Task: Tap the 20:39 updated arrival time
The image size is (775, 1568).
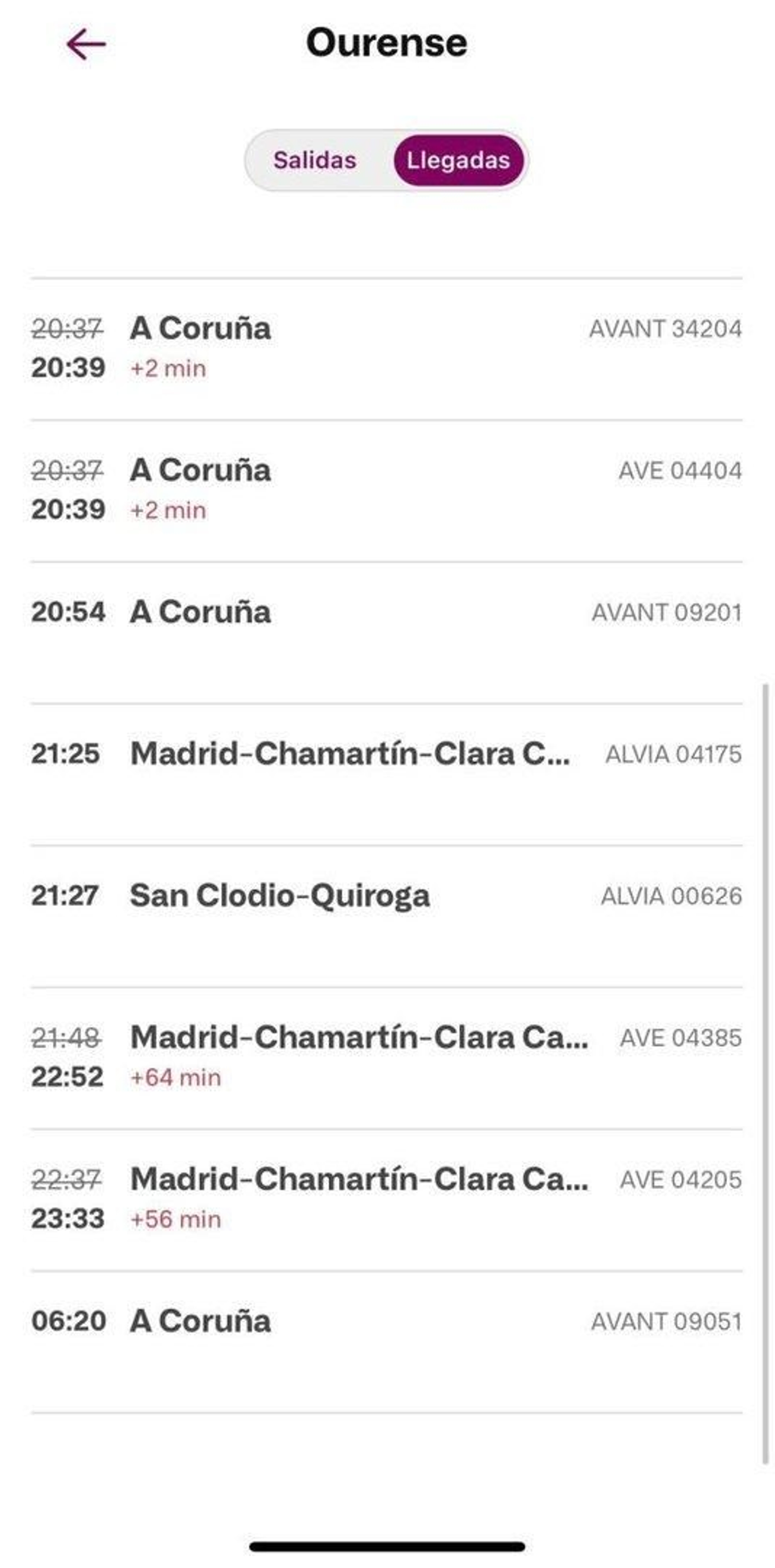Action: pos(69,367)
